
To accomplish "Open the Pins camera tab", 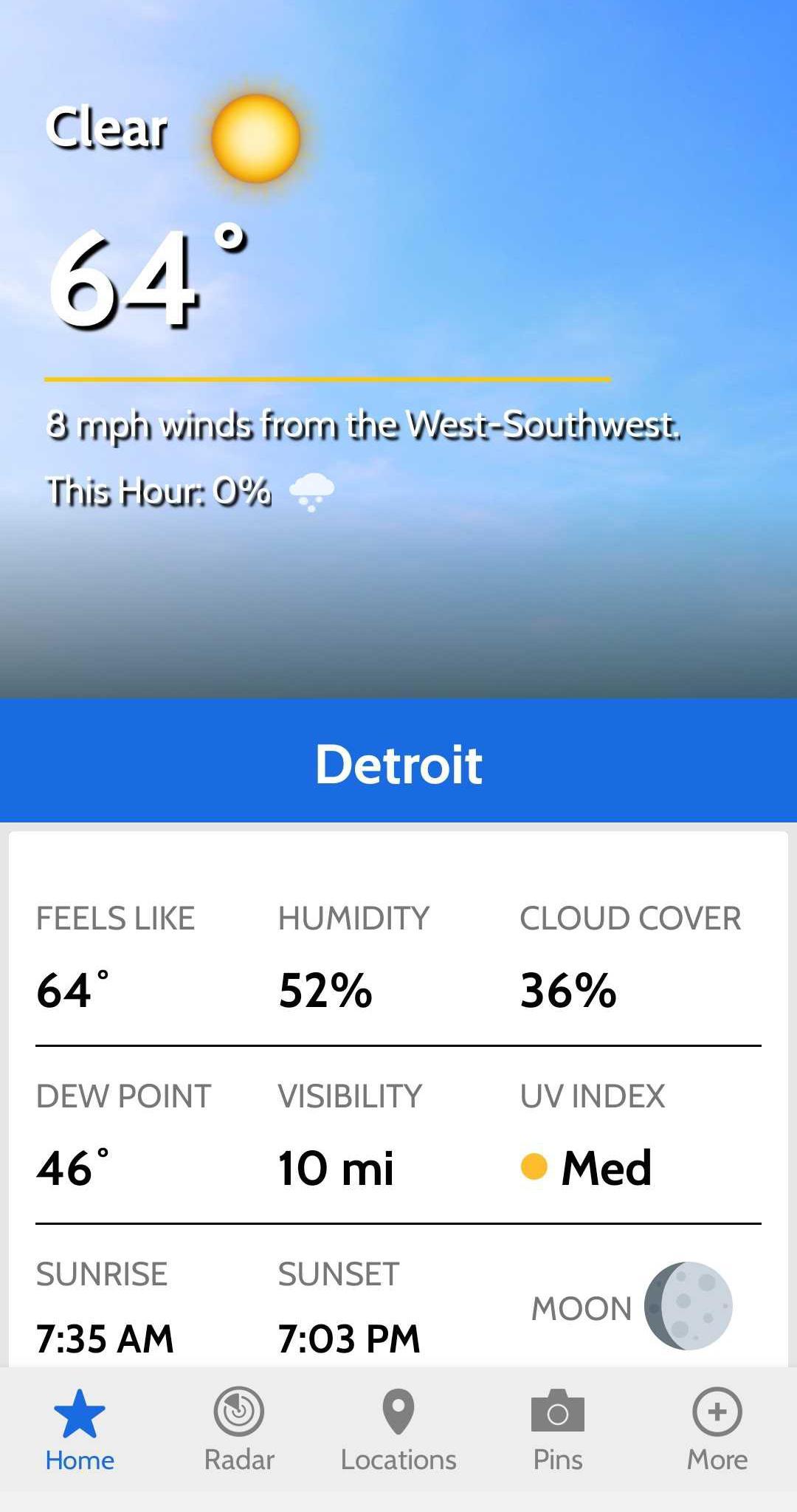I will click(x=558, y=1430).
